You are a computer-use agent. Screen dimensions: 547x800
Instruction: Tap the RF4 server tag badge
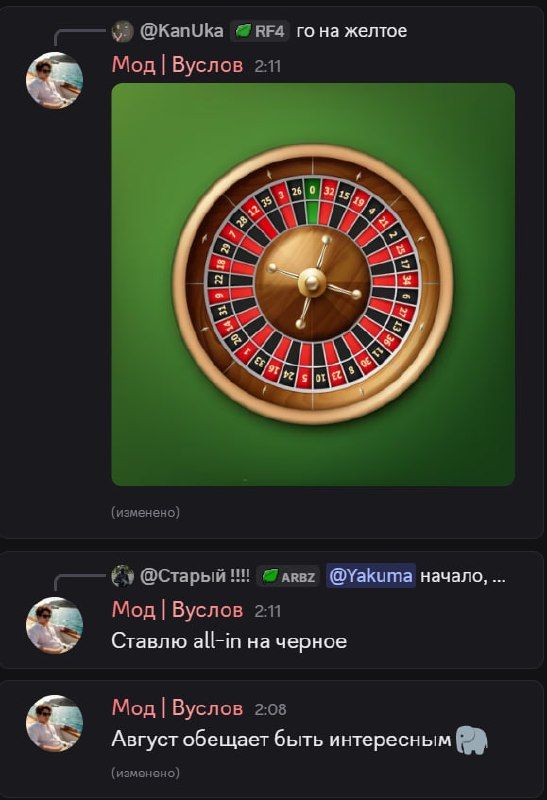[x=260, y=31]
